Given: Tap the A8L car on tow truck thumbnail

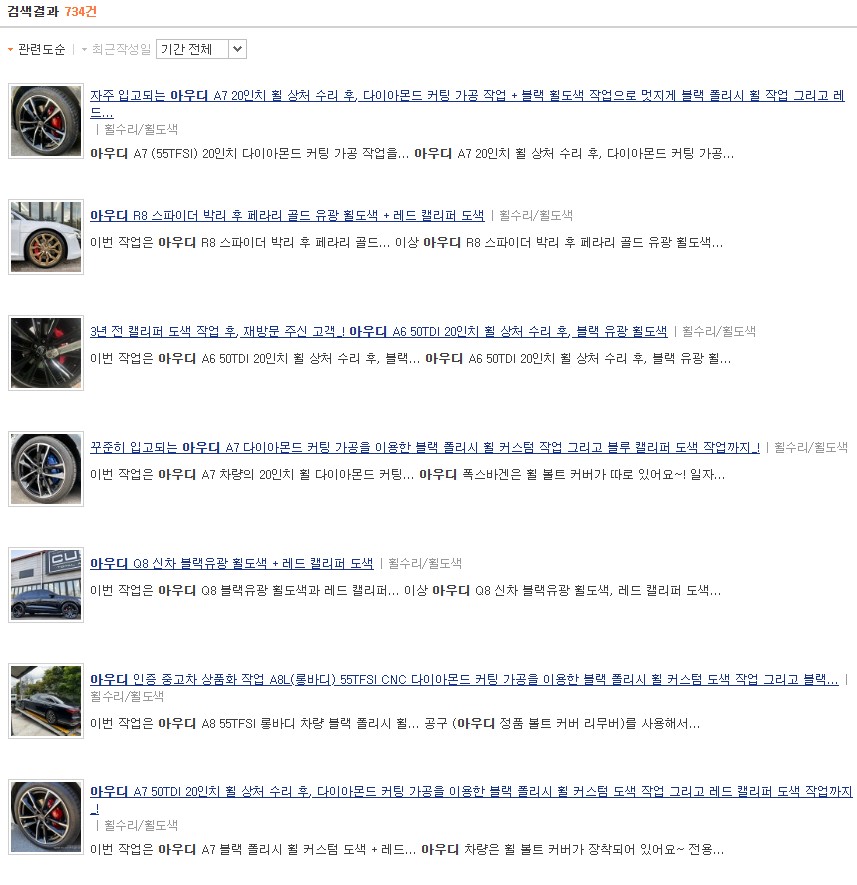Looking at the screenshot, I should point(46,700).
